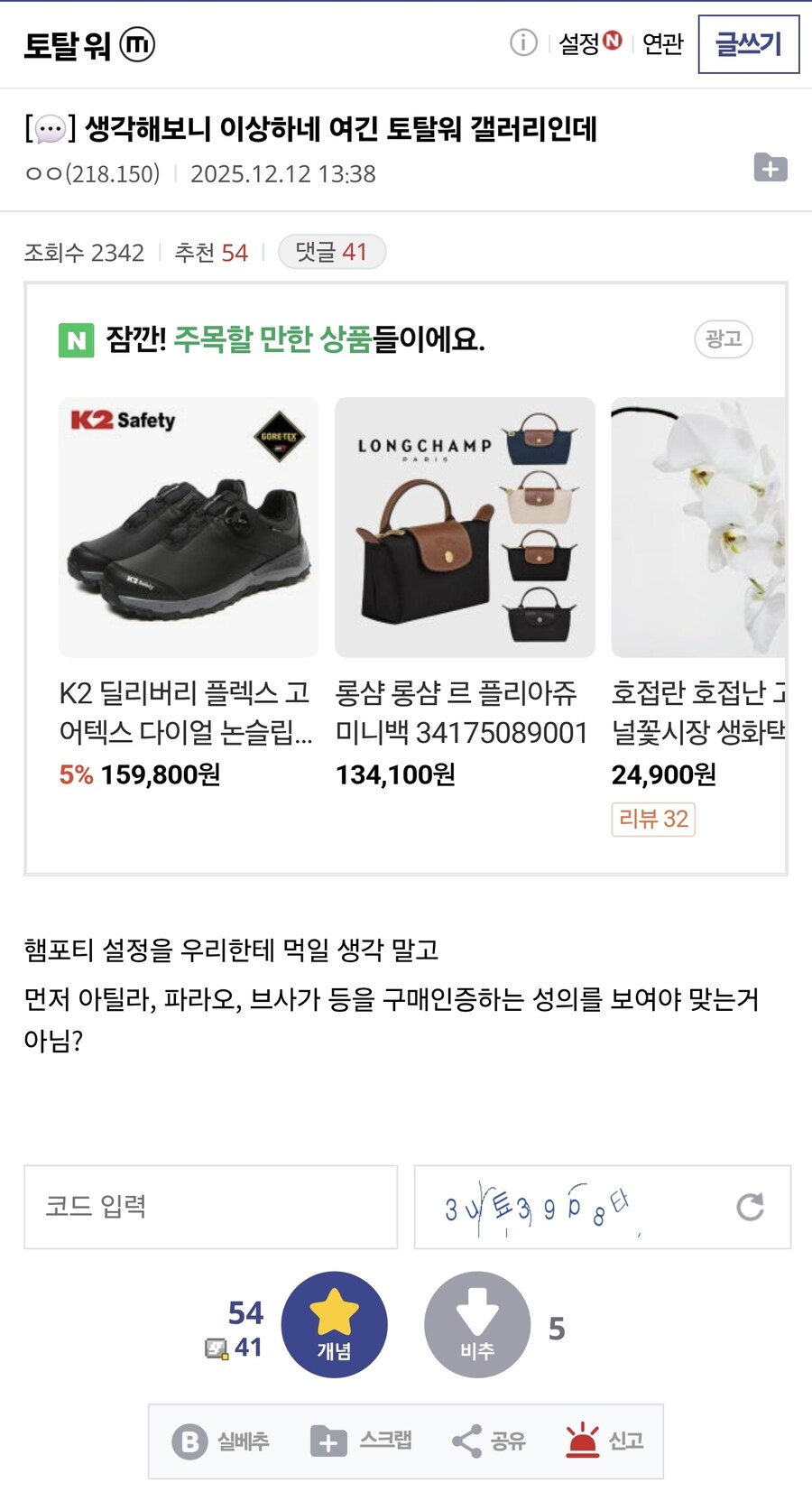This screenshot has width=812, height=1492.
Task: Click the 리뷰 32 review link on the orchid item
Action: [x=652, y=818]
